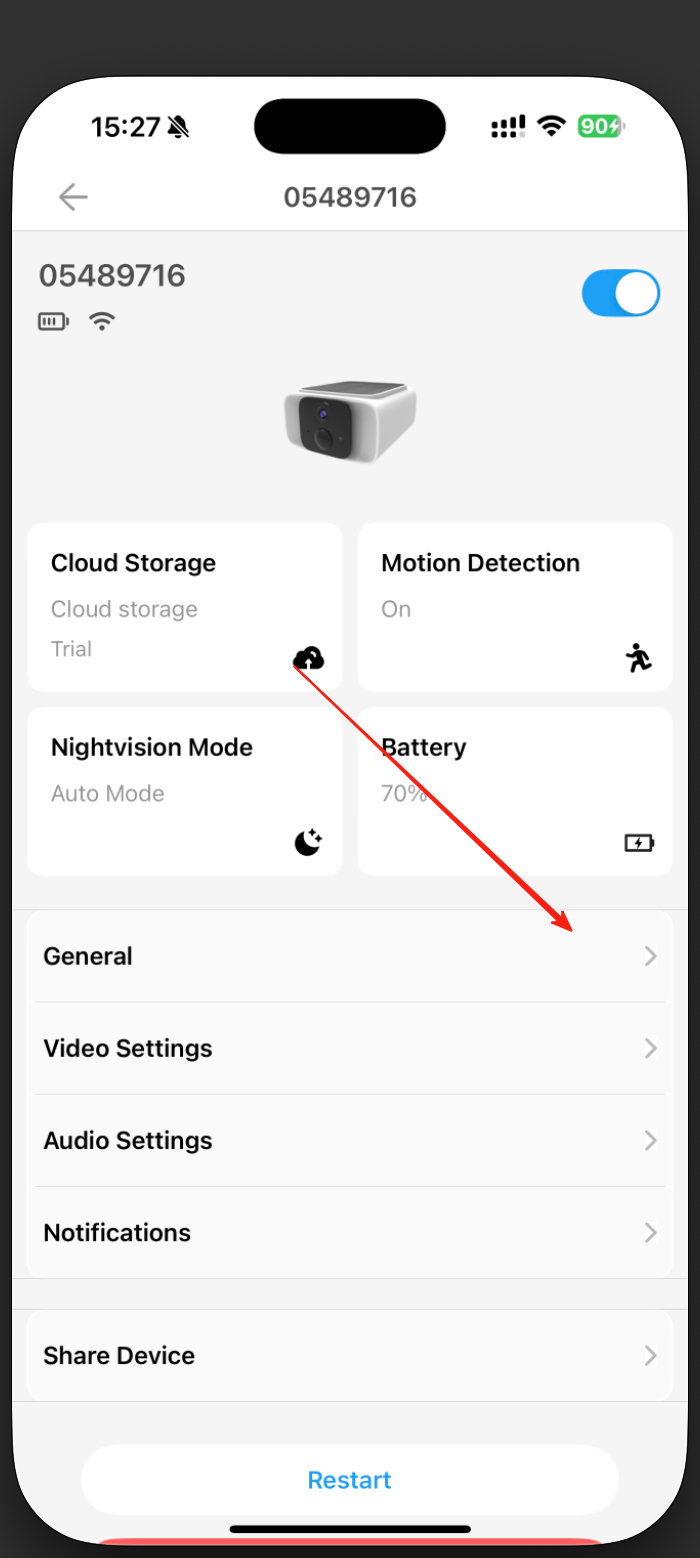700x1558 pixels.
Task: Open Video Settings
Action: tap(350, 1048)
